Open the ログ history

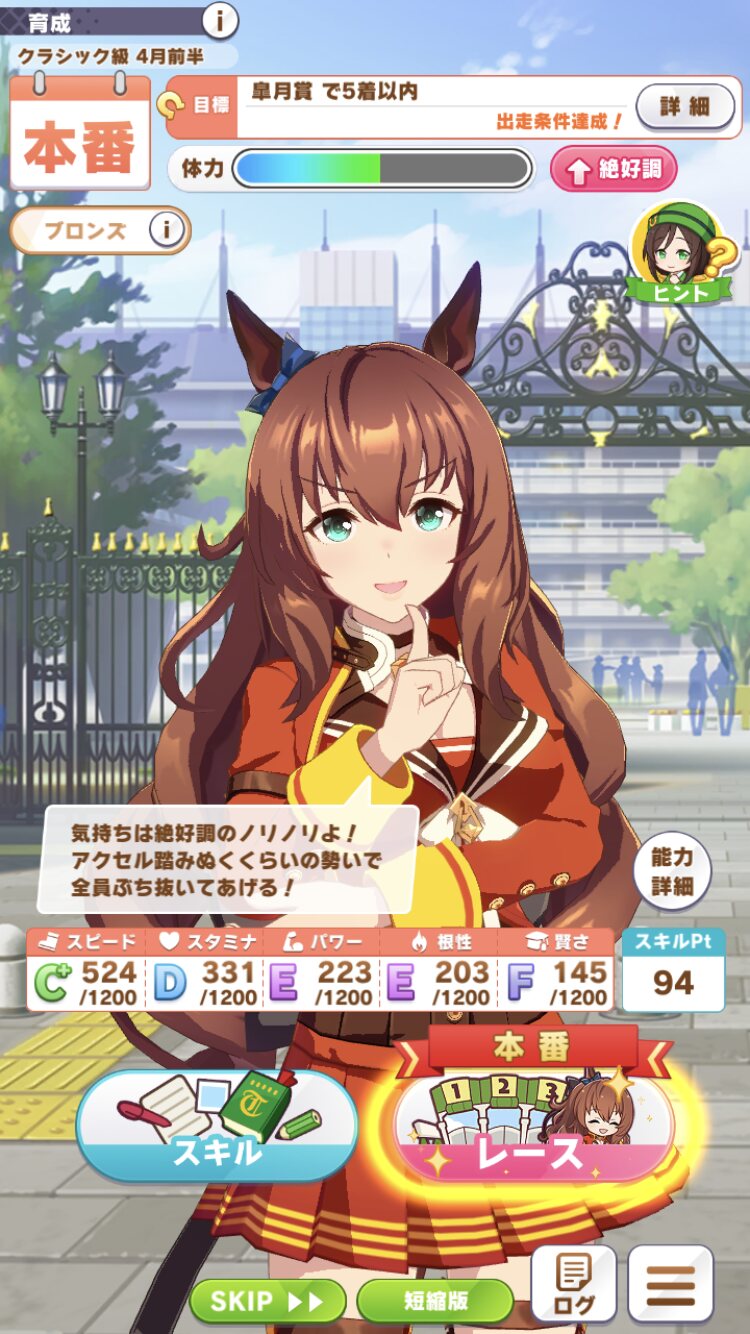coord(573,1284)
